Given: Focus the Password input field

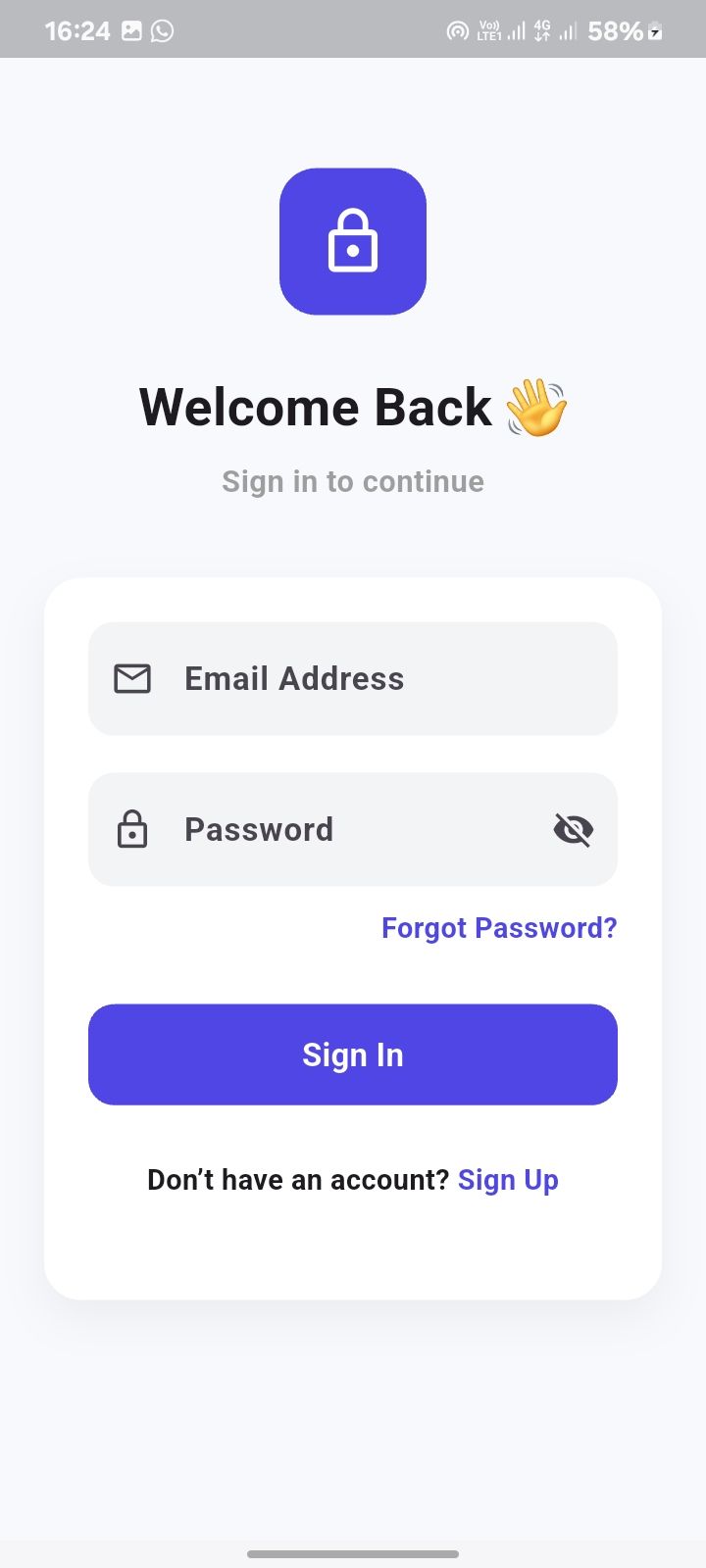Looking at the screenshot, I should (x=333, y=829).
